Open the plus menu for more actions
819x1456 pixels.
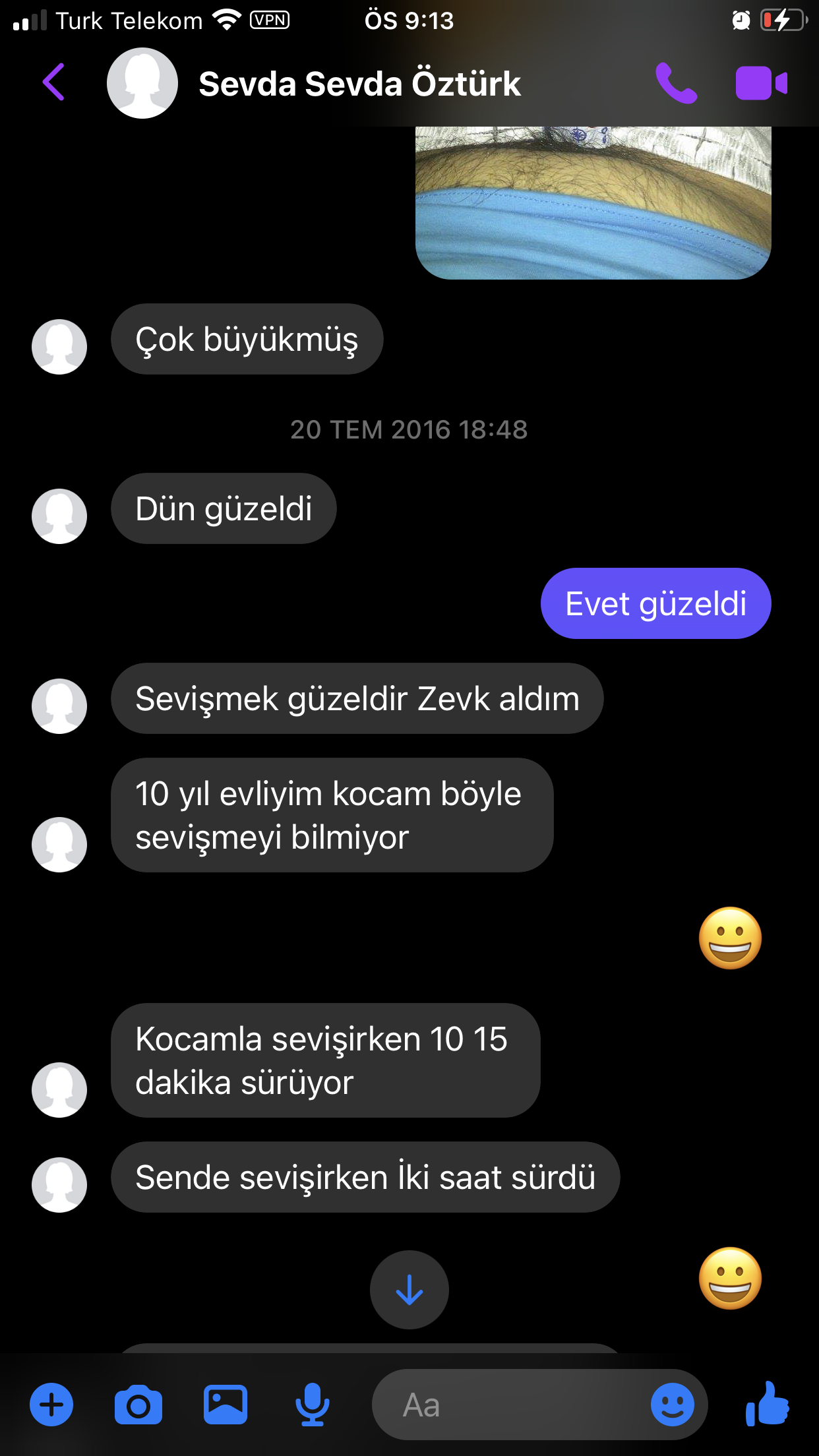point(51,1404)
